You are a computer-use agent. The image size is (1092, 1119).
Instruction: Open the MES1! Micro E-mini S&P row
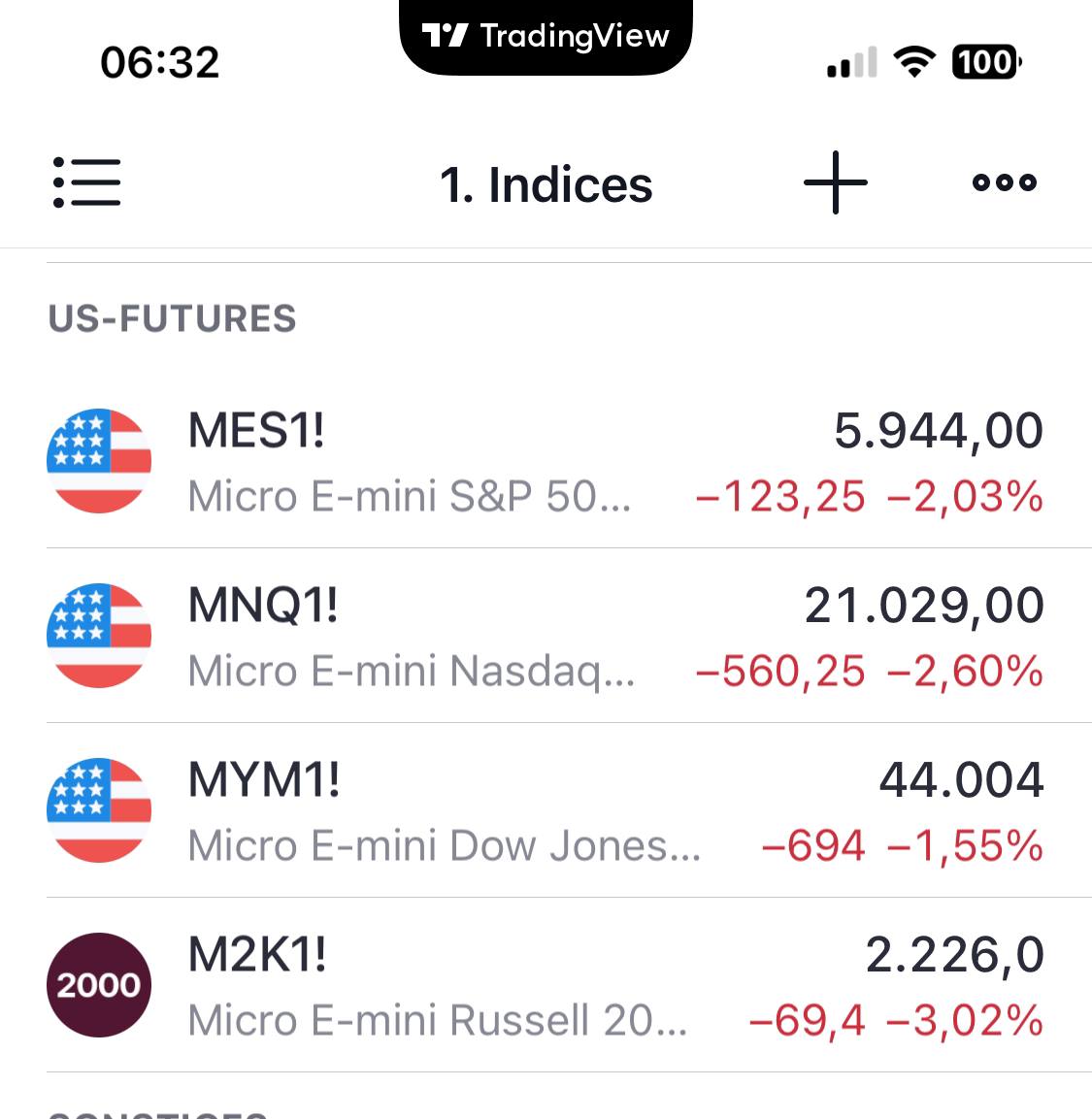tap(546, 462)
